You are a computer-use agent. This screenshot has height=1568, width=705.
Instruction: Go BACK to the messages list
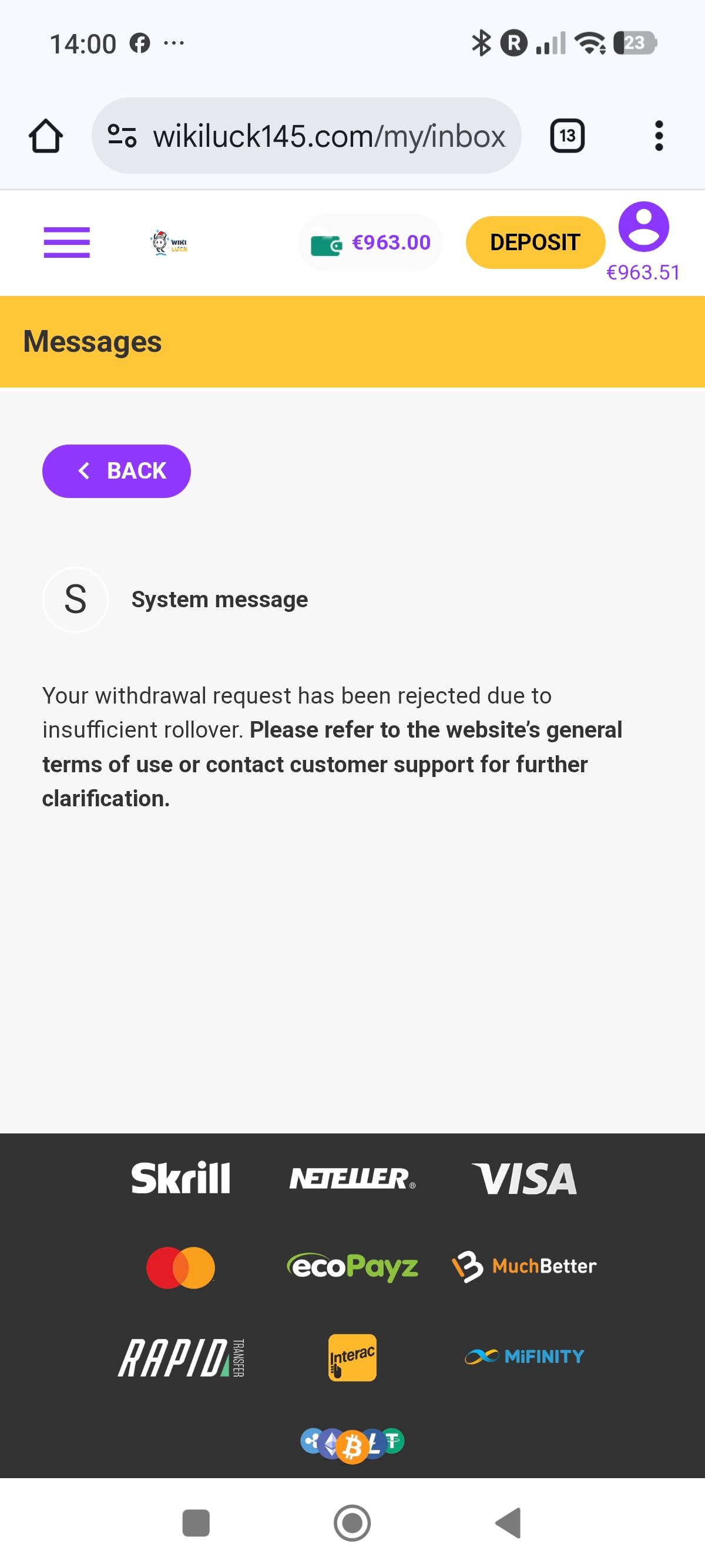click(x=116, y=470)
